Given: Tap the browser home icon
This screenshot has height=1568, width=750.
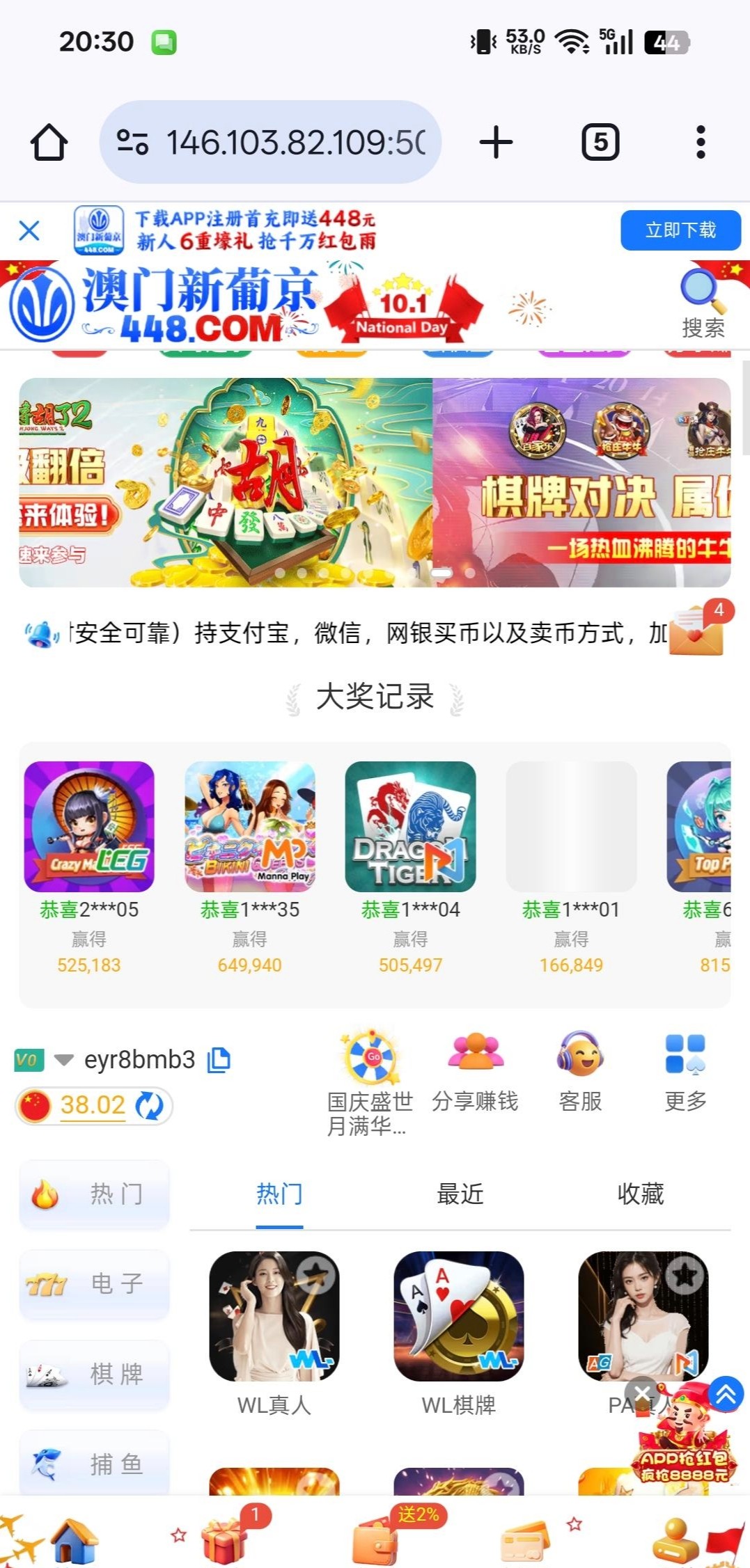Looking at the screenshot, I should (x=49, y=143).
